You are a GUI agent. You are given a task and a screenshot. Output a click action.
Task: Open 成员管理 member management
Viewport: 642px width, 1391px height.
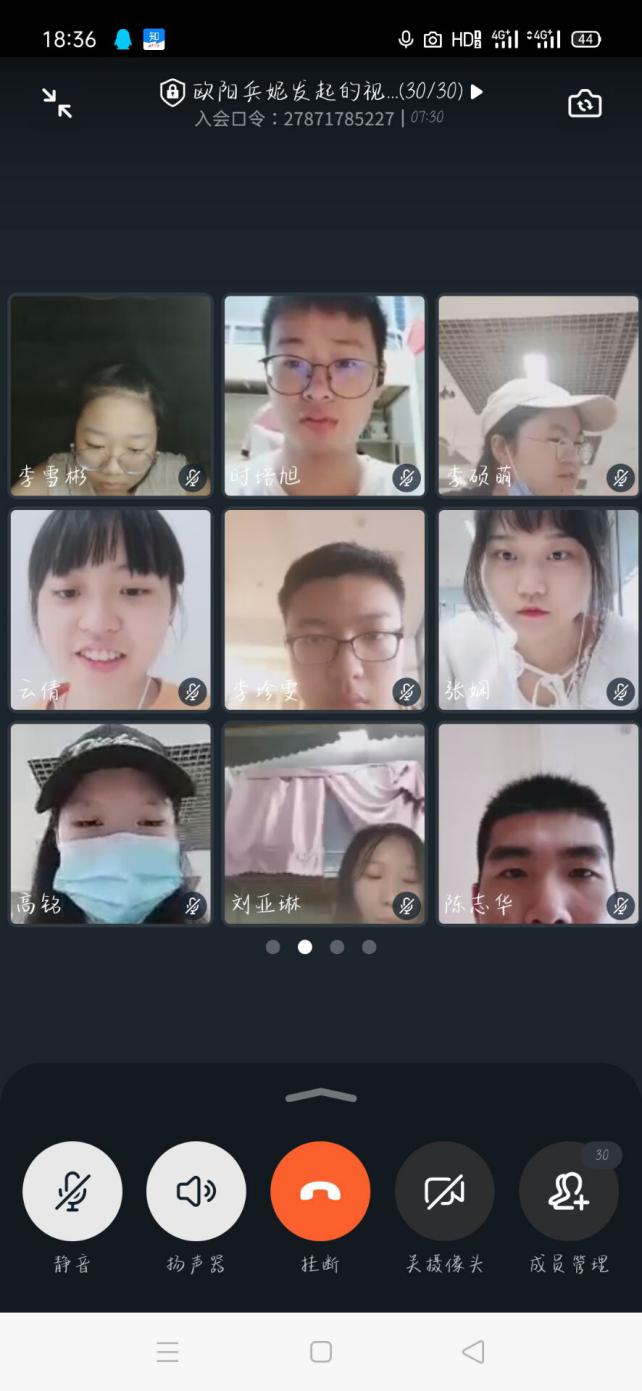coord(568,1191)
